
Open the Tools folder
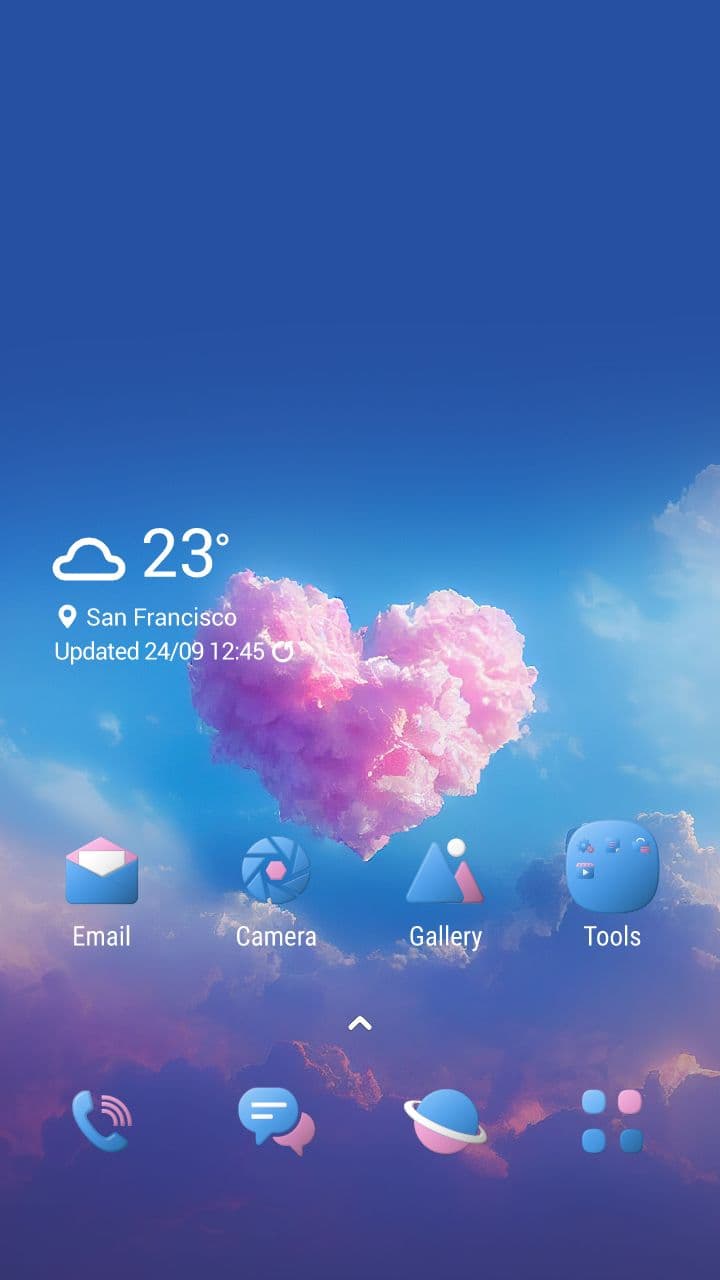[x=612, y=868]
